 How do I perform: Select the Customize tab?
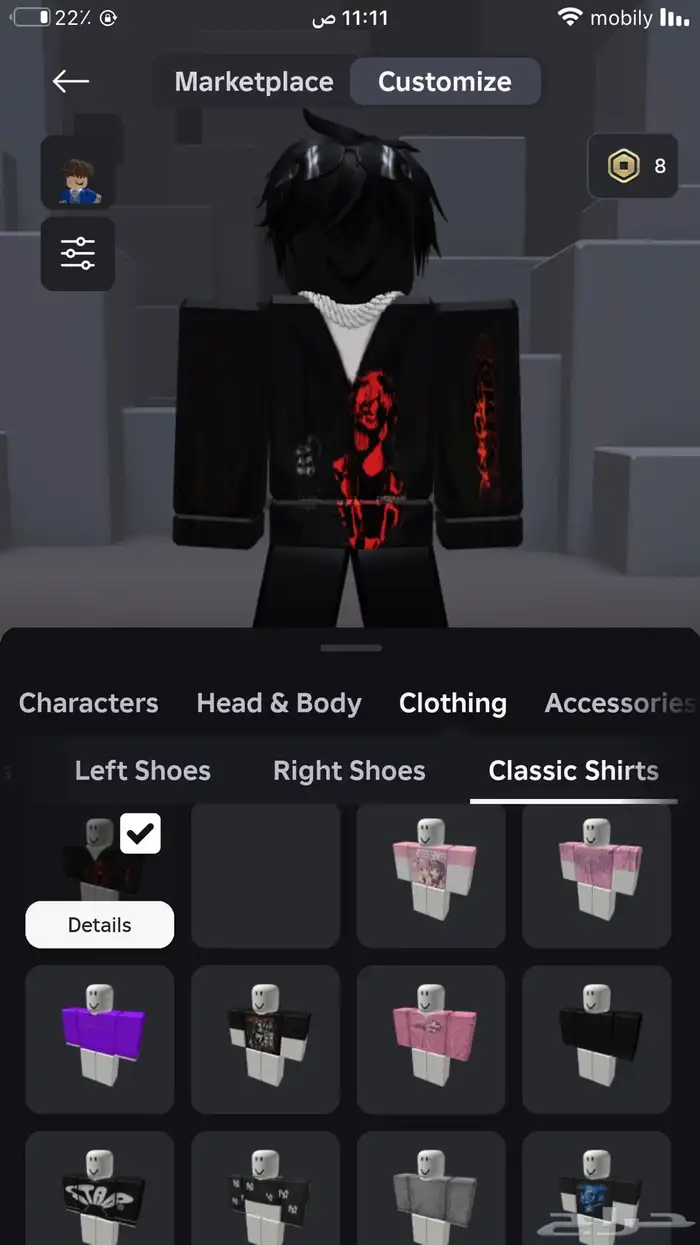click(x=444, y=82)
